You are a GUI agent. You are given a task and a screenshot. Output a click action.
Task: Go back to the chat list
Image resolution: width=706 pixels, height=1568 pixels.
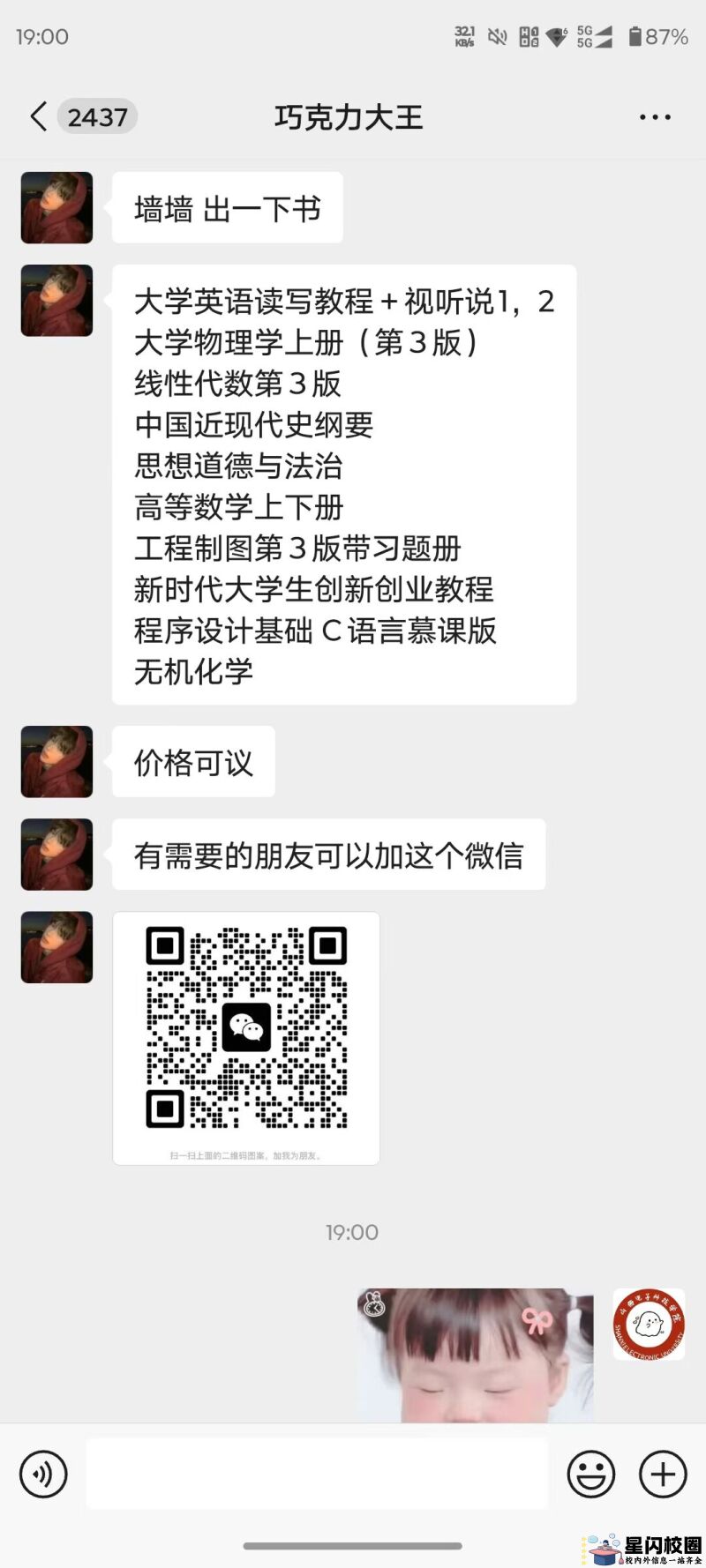(39, 116)
